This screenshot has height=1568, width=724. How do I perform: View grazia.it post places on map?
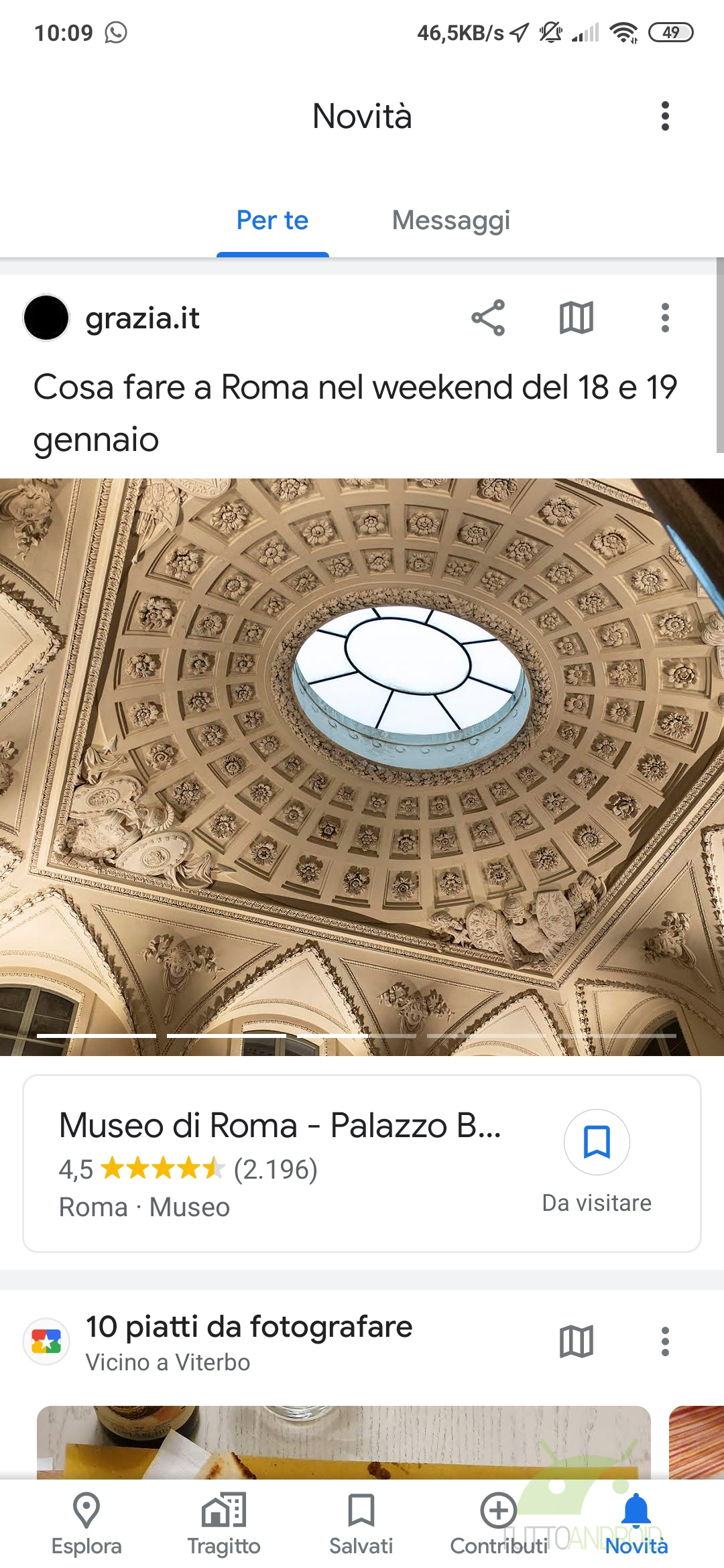point(577,318)
